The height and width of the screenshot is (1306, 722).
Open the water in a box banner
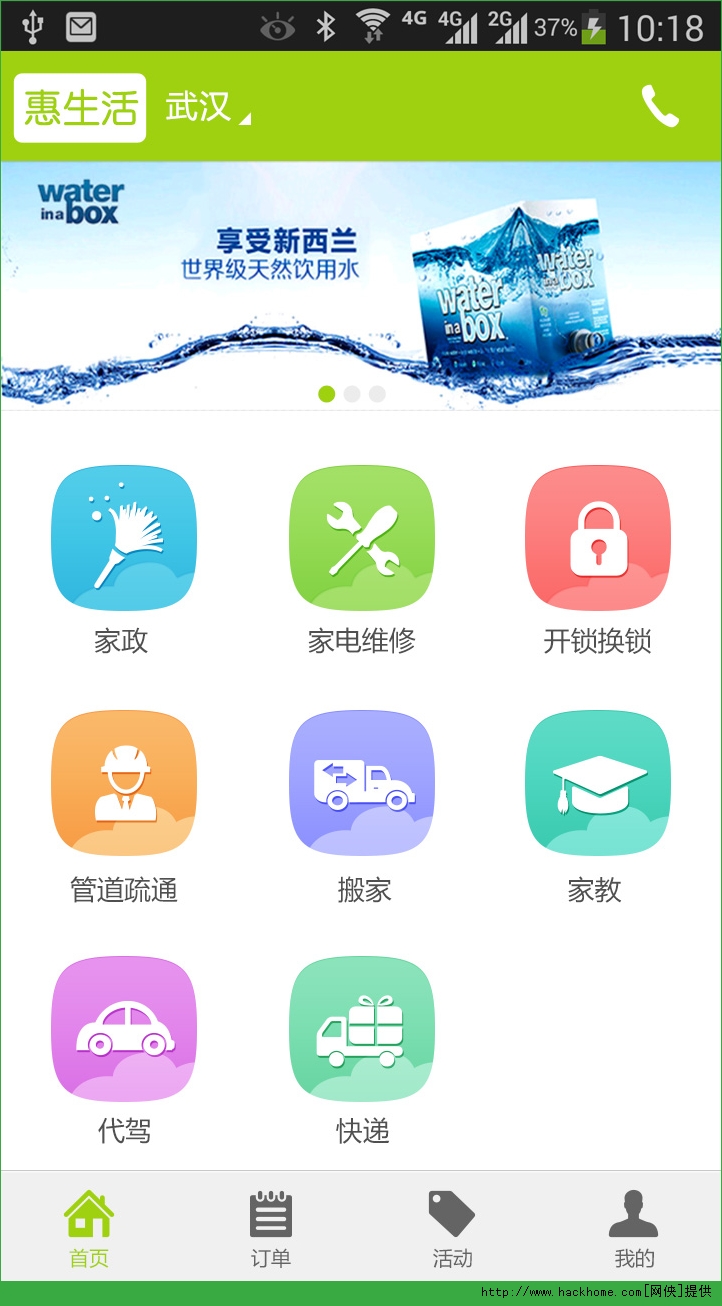click(x=361, y=285)
